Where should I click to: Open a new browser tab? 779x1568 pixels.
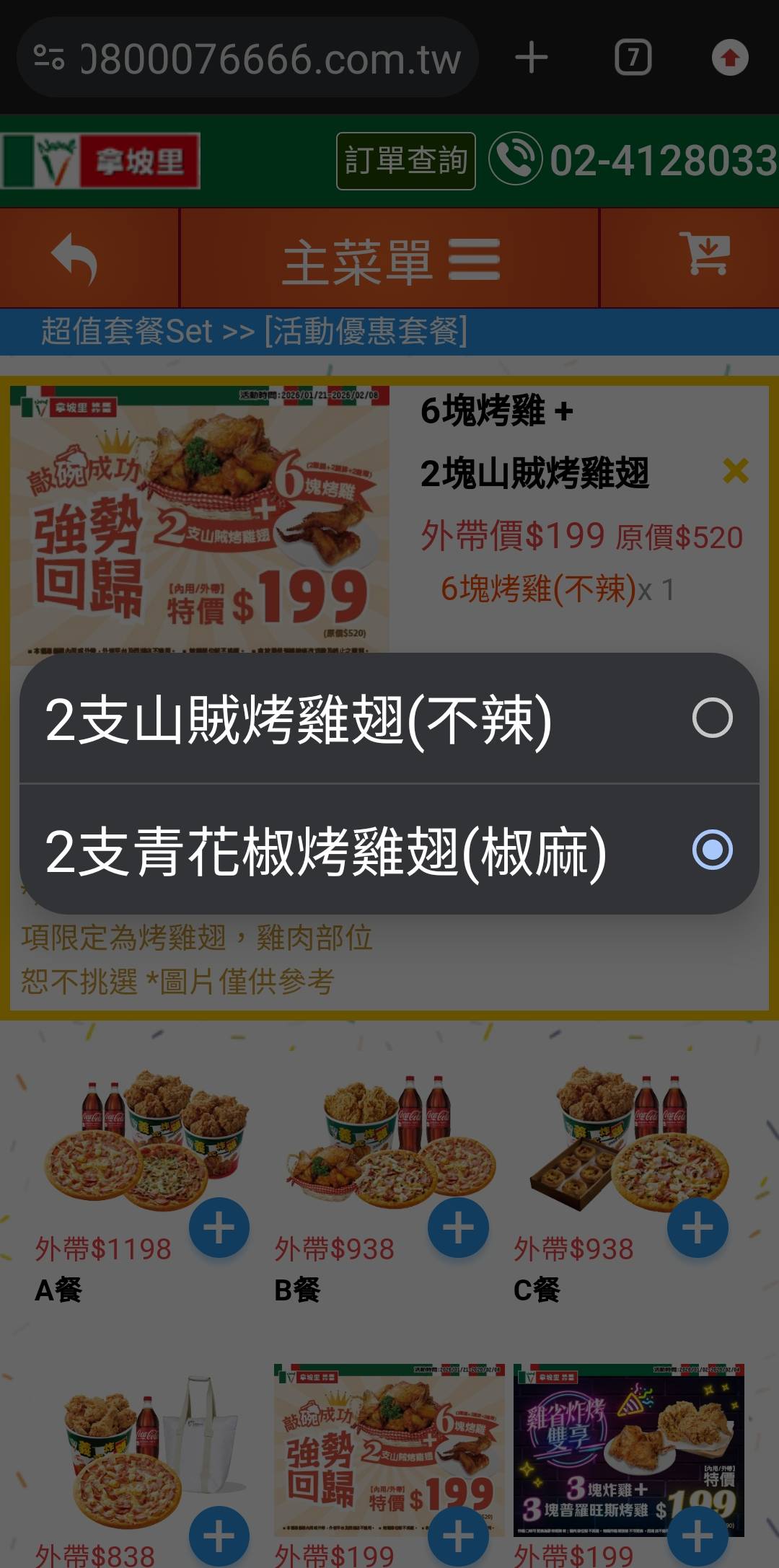532,58
